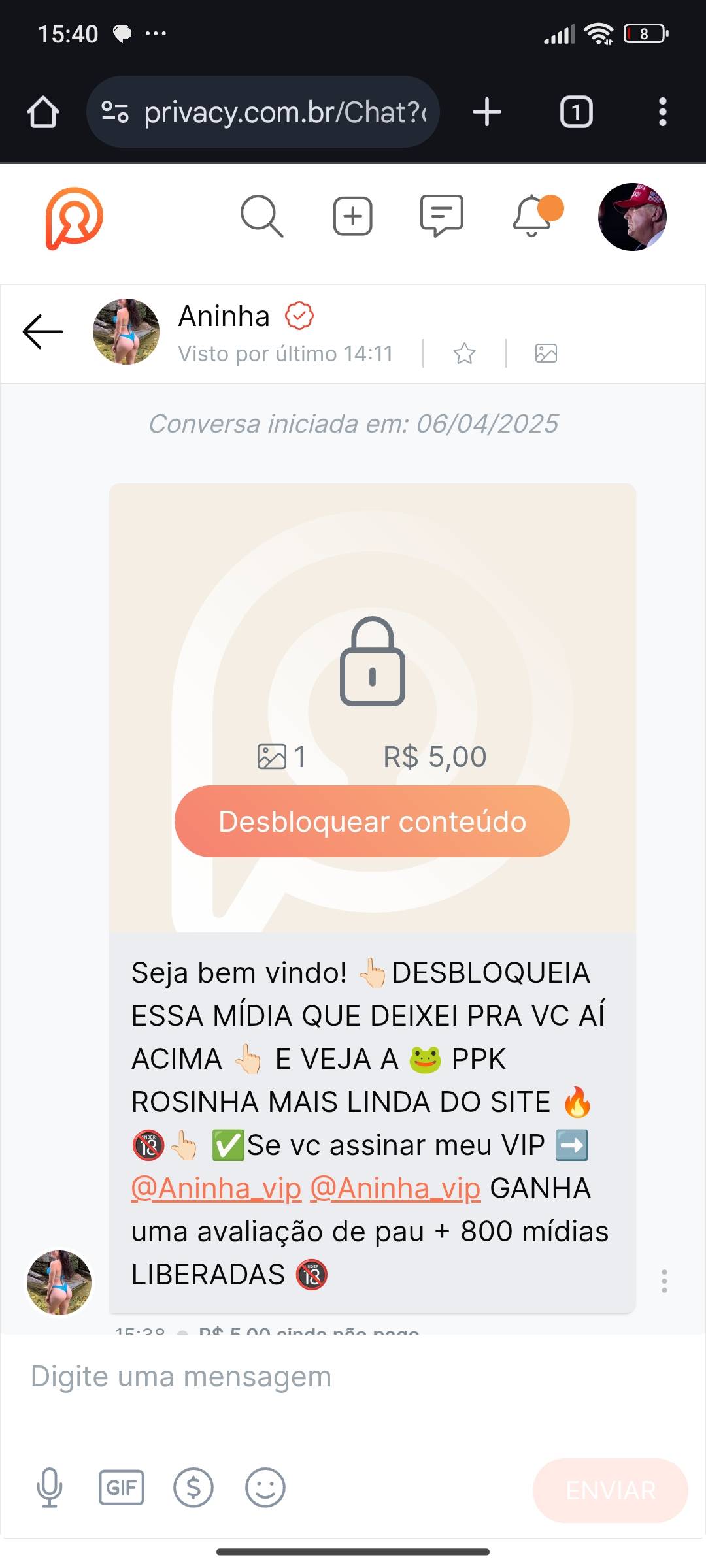Open the emoji picker
706x1568 pixels.
(265, 1488)
